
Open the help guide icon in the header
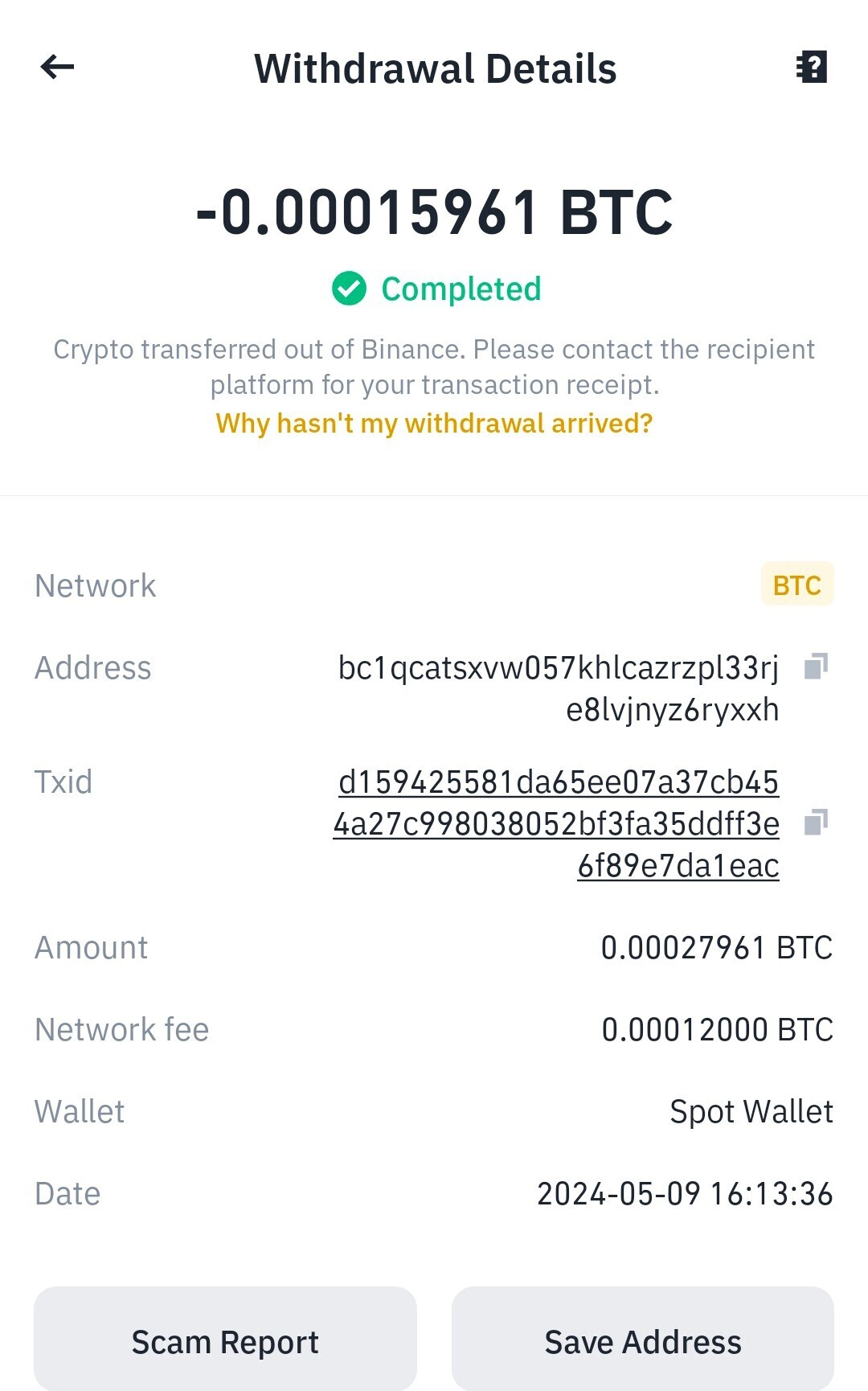point(812,67)
